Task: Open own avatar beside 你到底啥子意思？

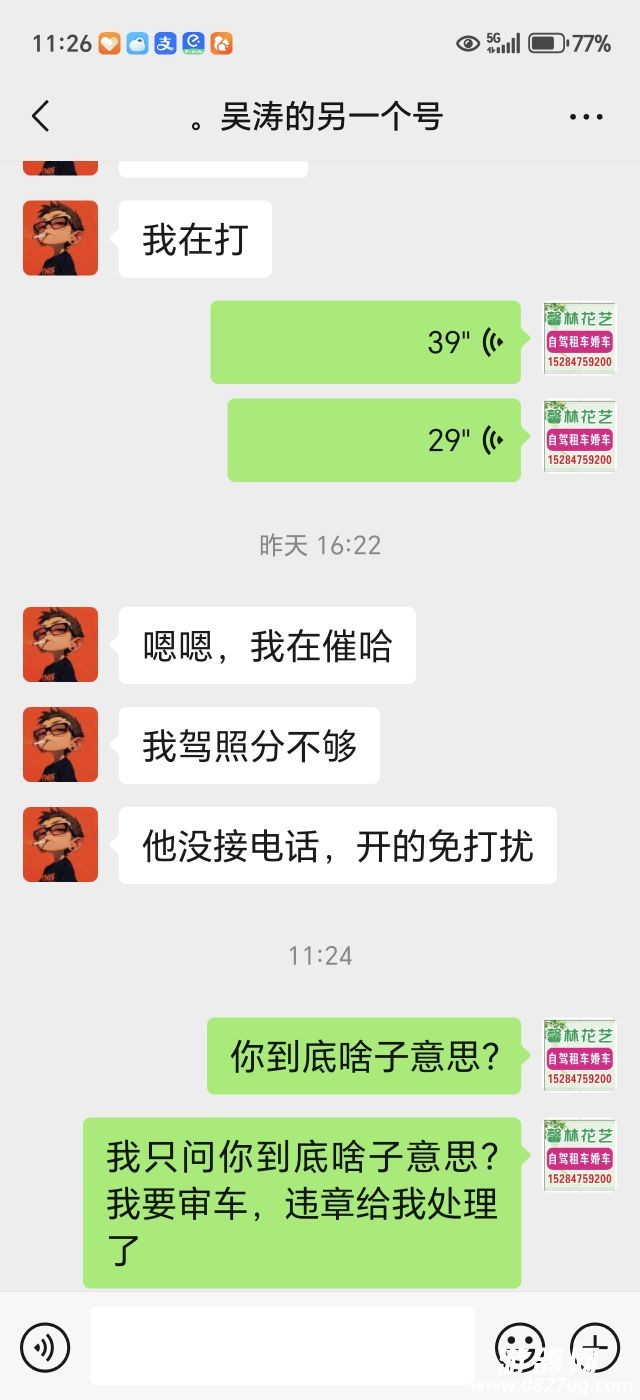Action: click(579, 1055)
